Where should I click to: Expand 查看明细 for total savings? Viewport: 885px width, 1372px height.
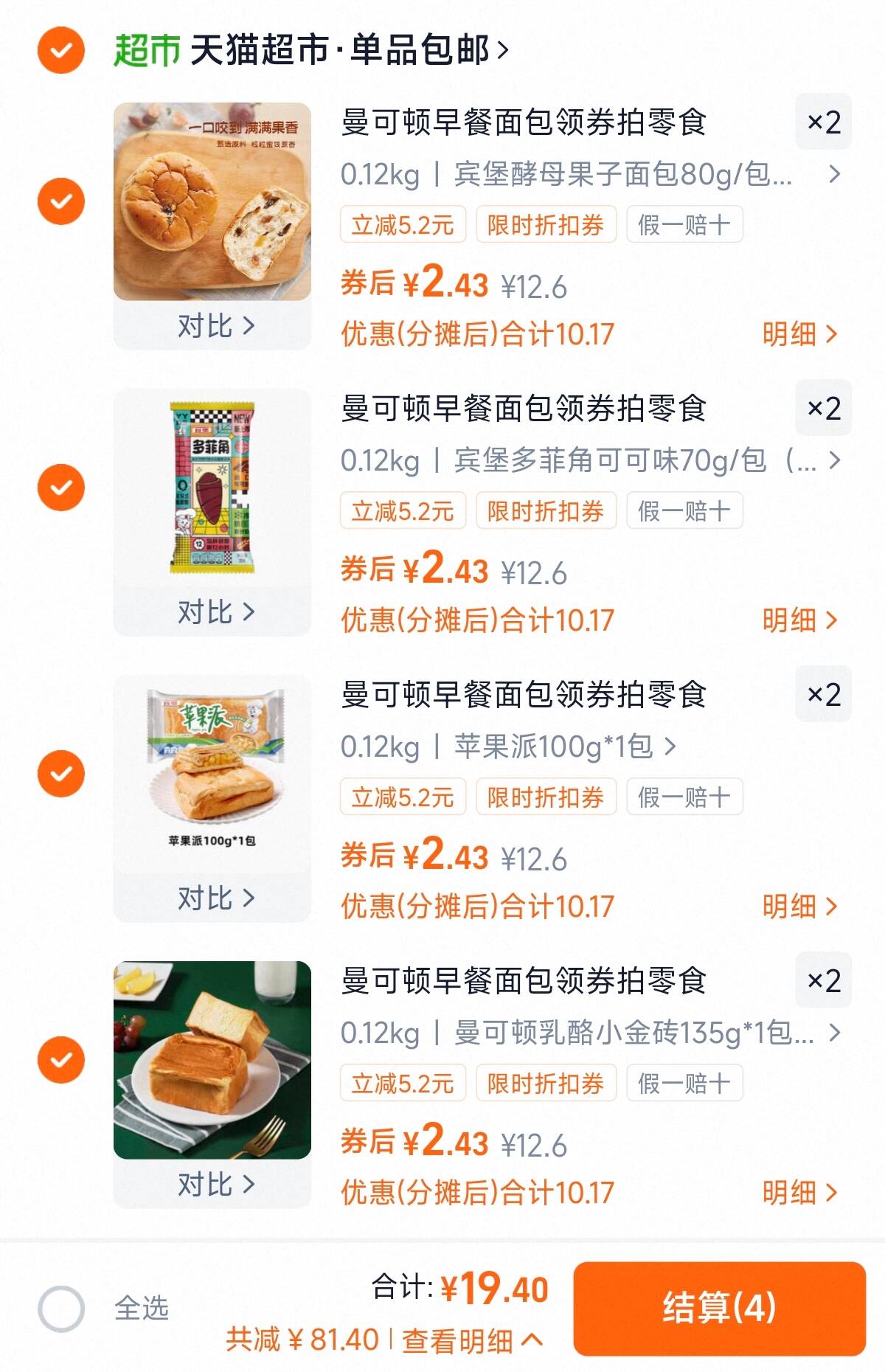472,1340
